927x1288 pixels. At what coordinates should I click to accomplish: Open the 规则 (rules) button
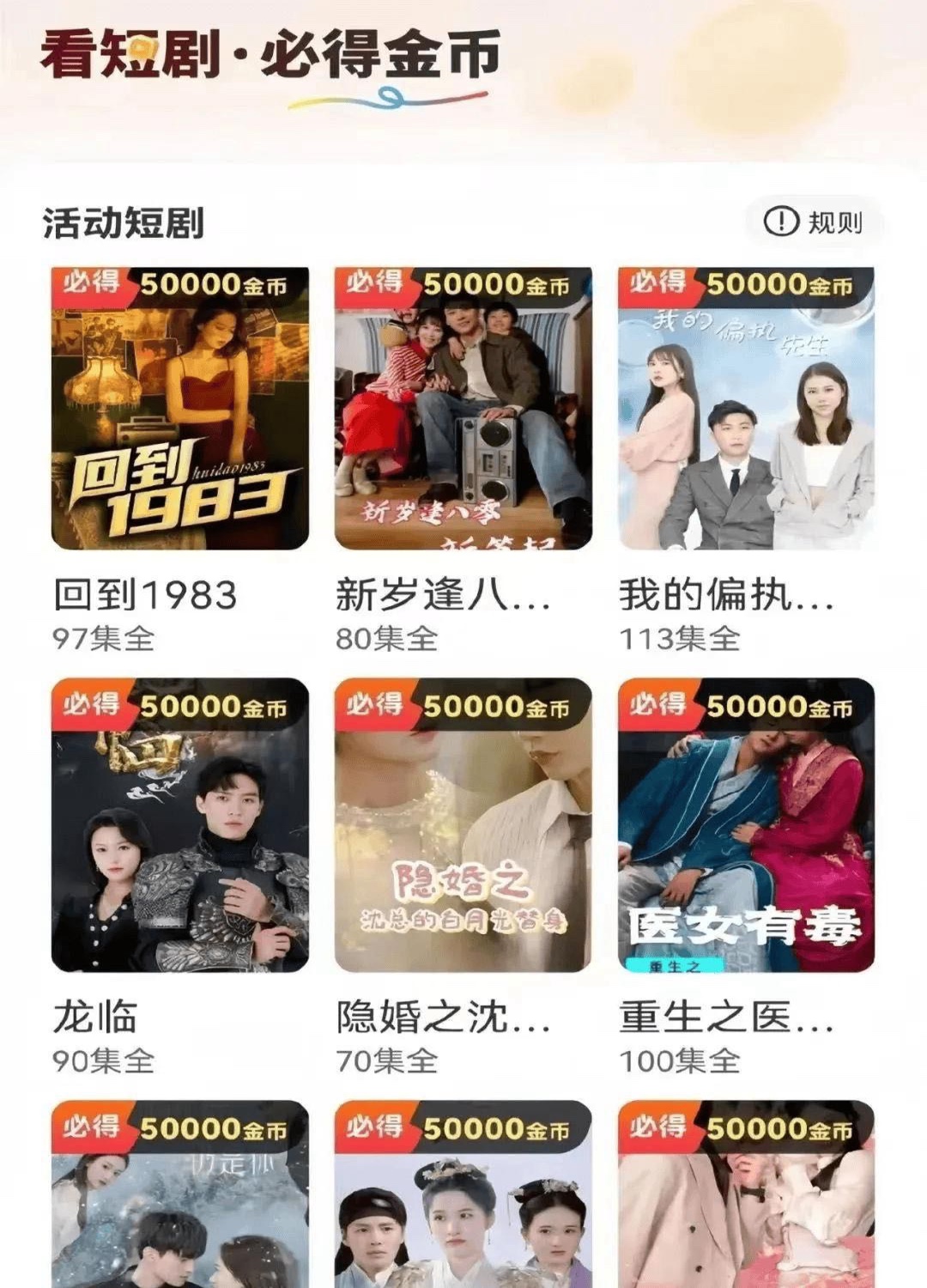coord(830,223)
